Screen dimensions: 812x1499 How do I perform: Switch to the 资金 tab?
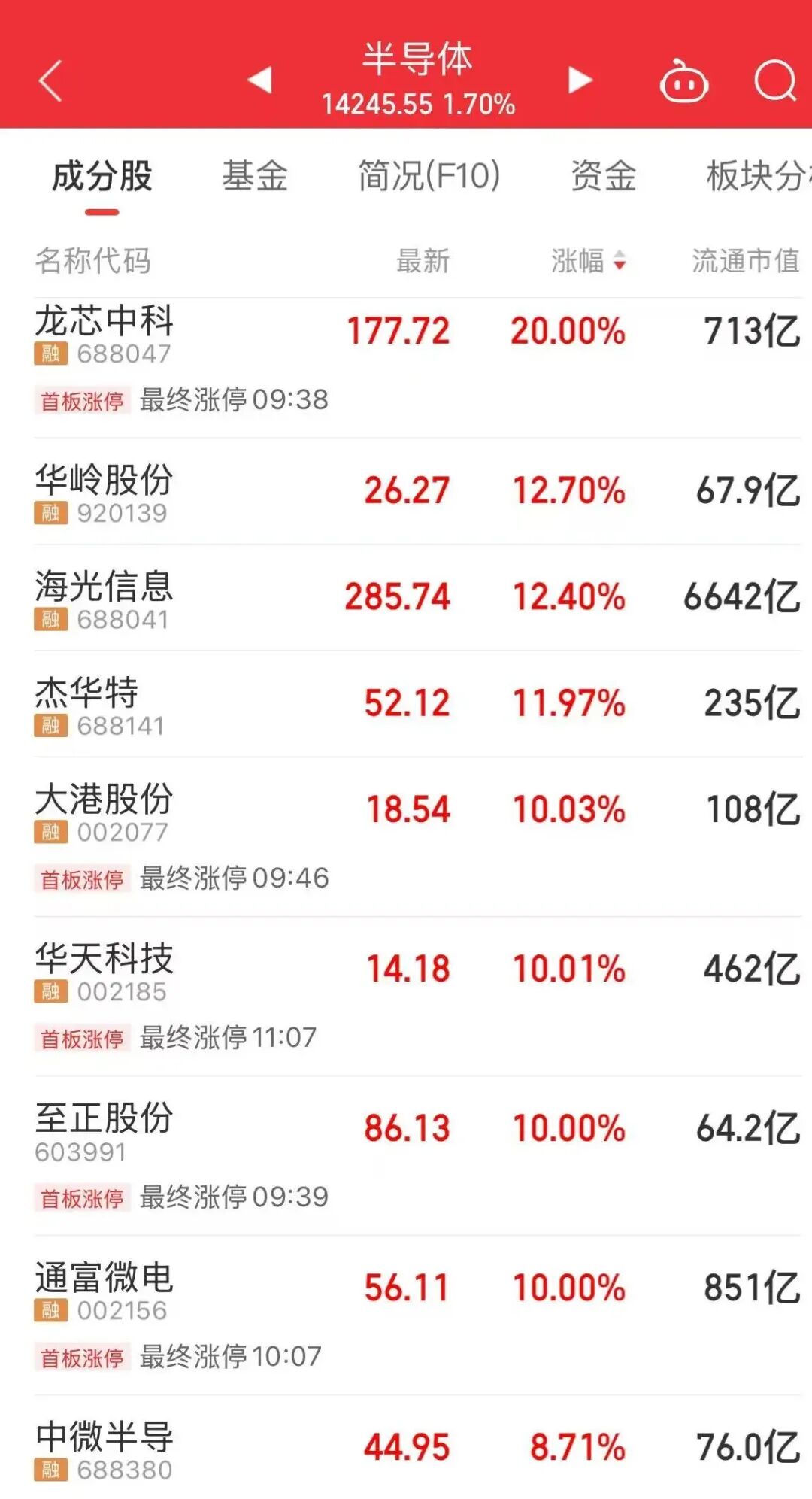[603, 178]
